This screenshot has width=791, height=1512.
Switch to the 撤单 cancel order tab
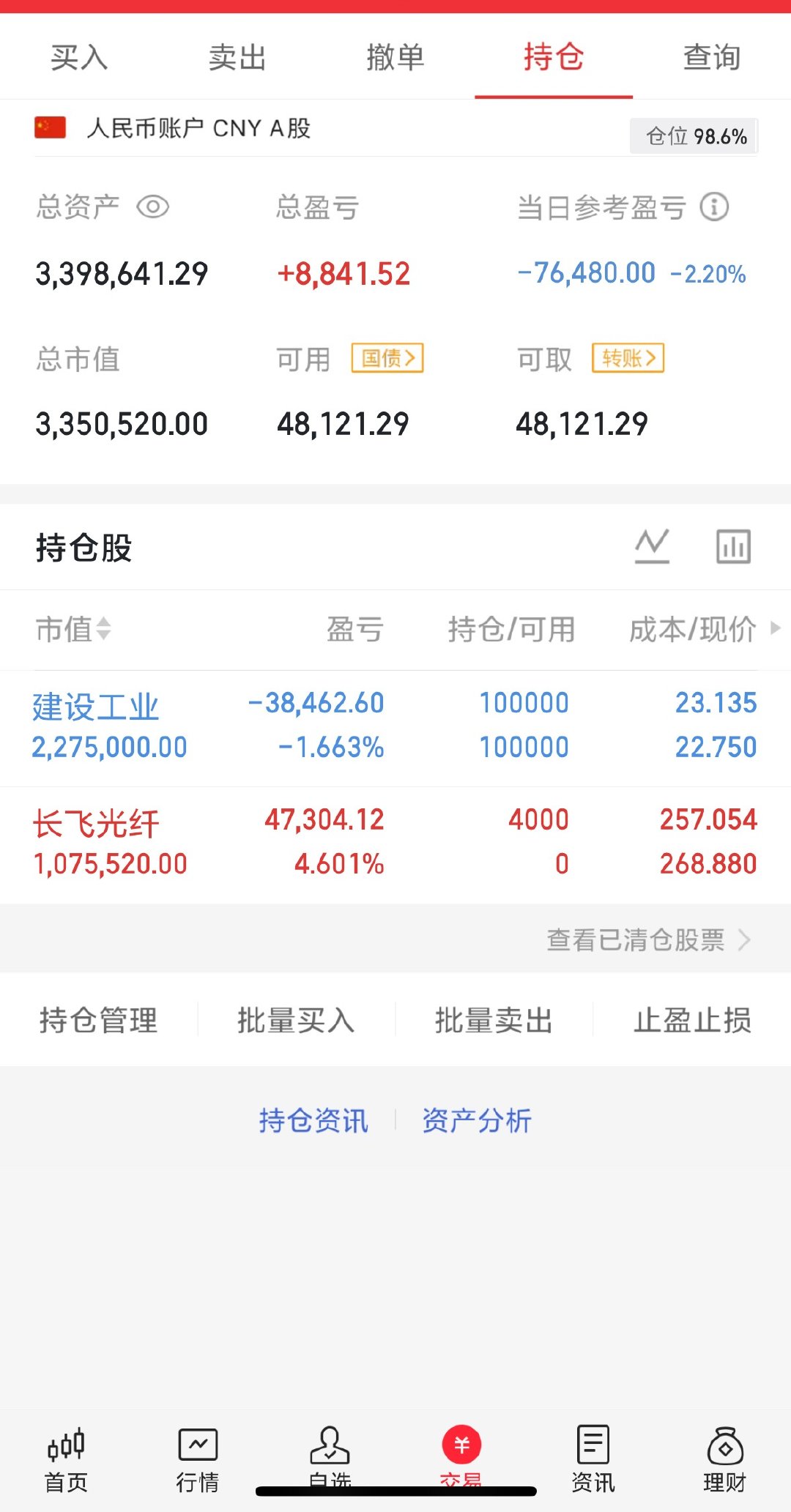coord(395,57)
